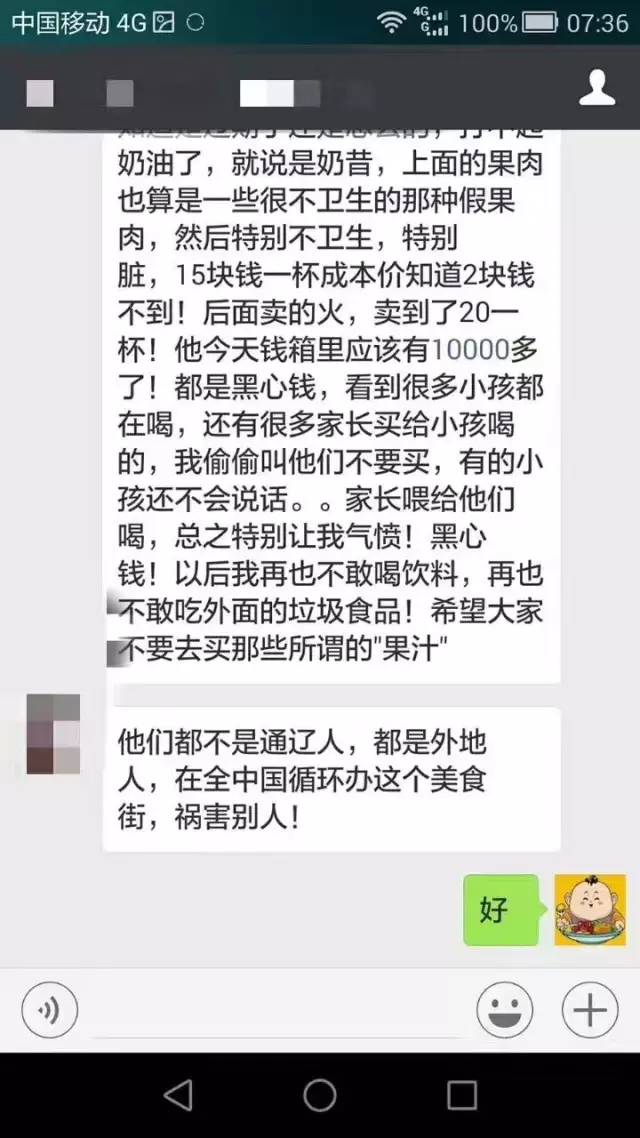Open the chat info profile icon

[597, 90]
